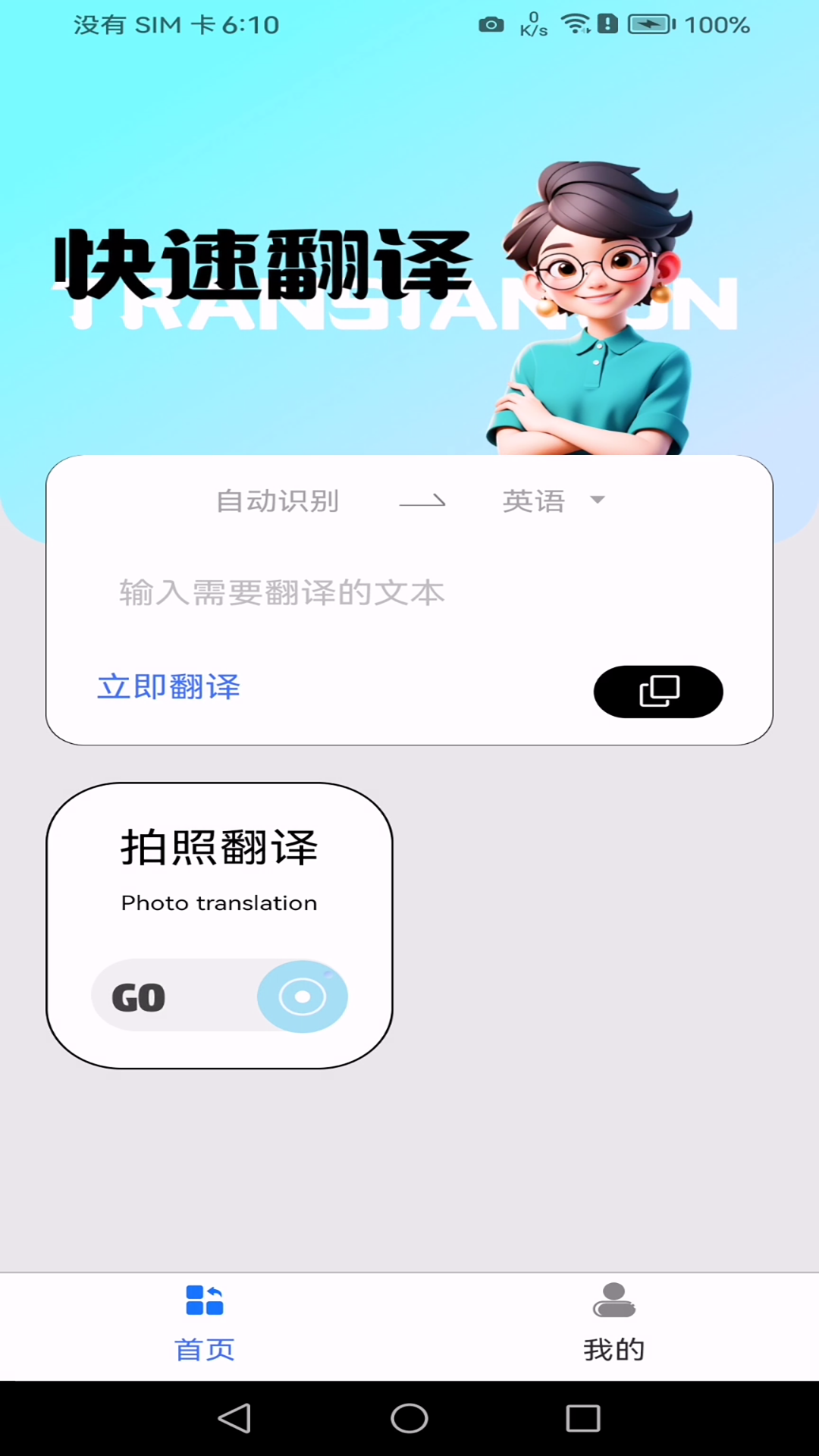
Task: Click the 立即翻译 translate button
Action: pos(168,687)
